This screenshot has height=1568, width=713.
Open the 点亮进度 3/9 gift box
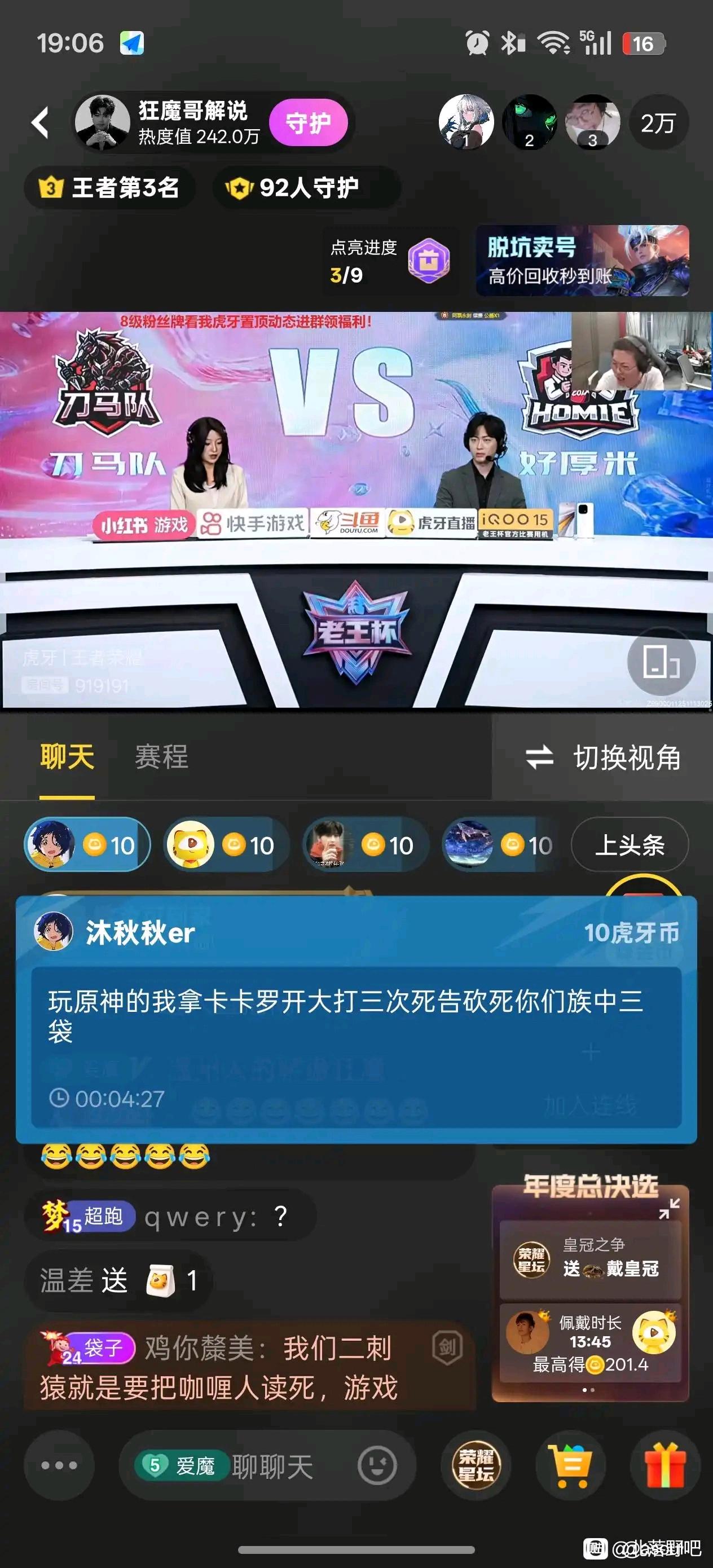pos(429,261)
